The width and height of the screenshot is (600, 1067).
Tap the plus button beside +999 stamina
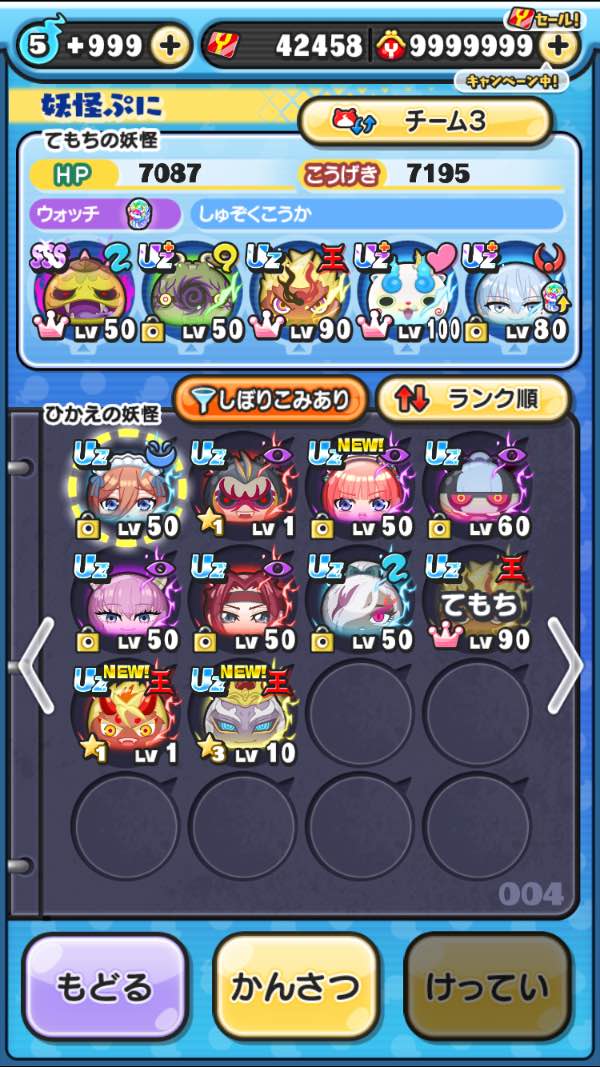169,46
